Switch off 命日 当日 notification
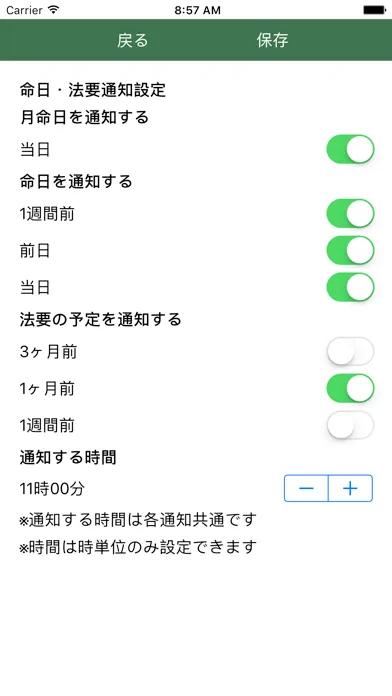The width and height of the screenshot is (392, 696). [350, 287]
